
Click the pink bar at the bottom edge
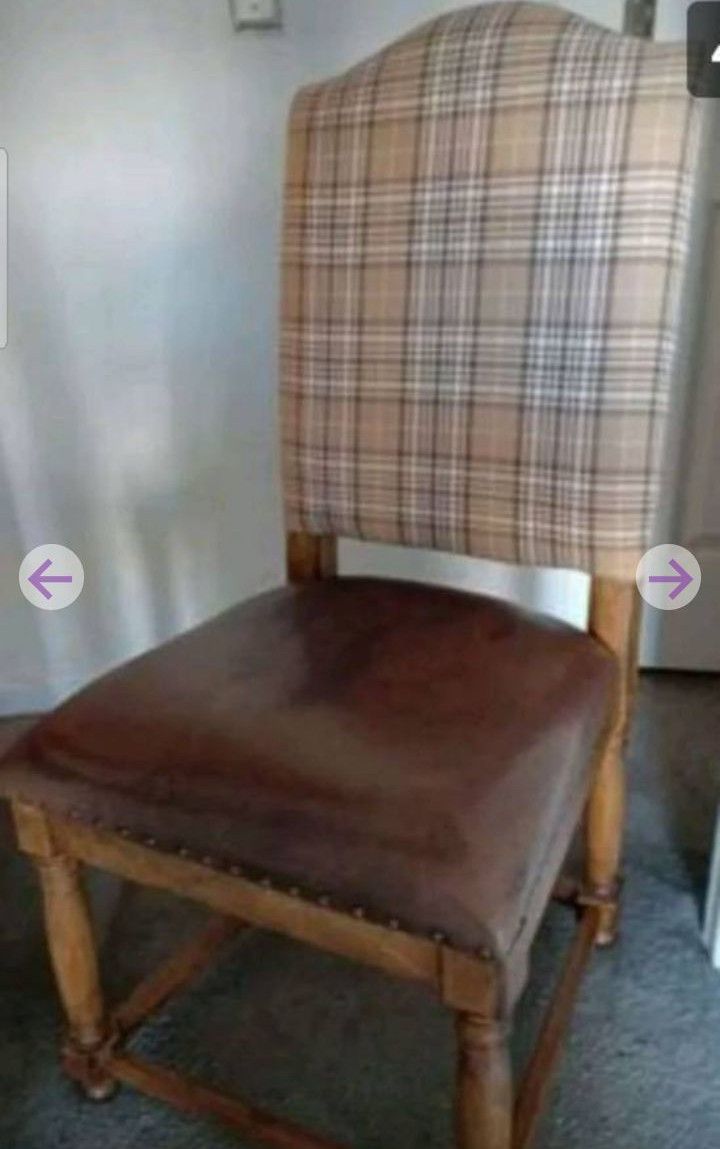[x=360, y=1145]
